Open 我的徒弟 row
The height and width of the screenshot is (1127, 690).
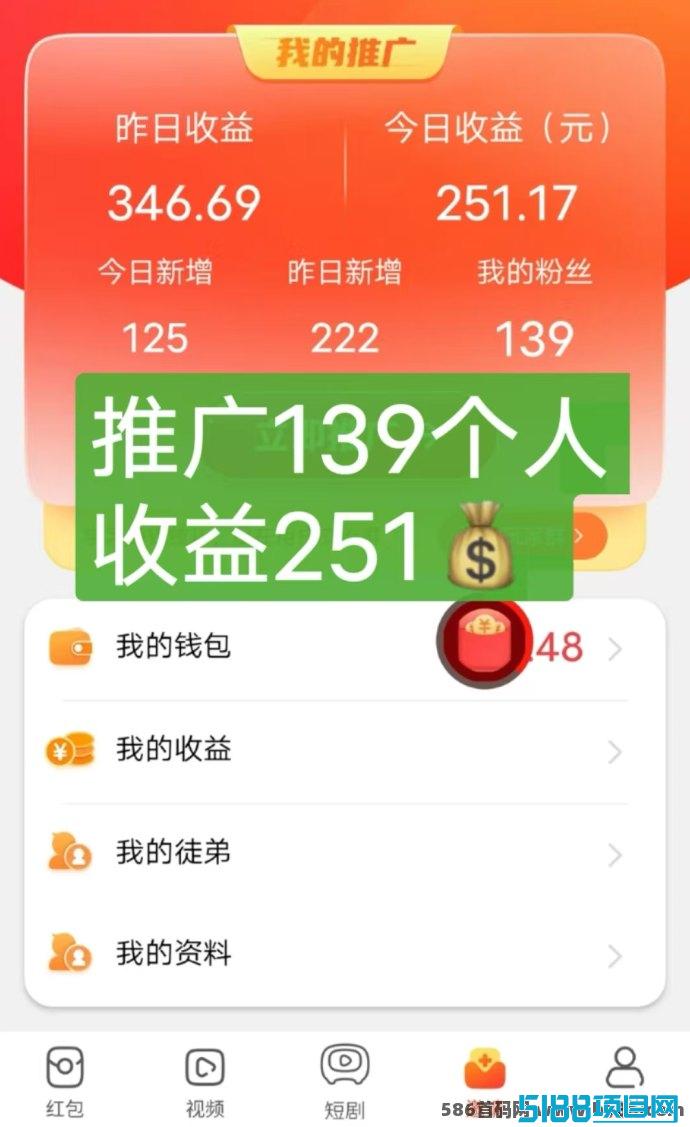coord(344,854)
